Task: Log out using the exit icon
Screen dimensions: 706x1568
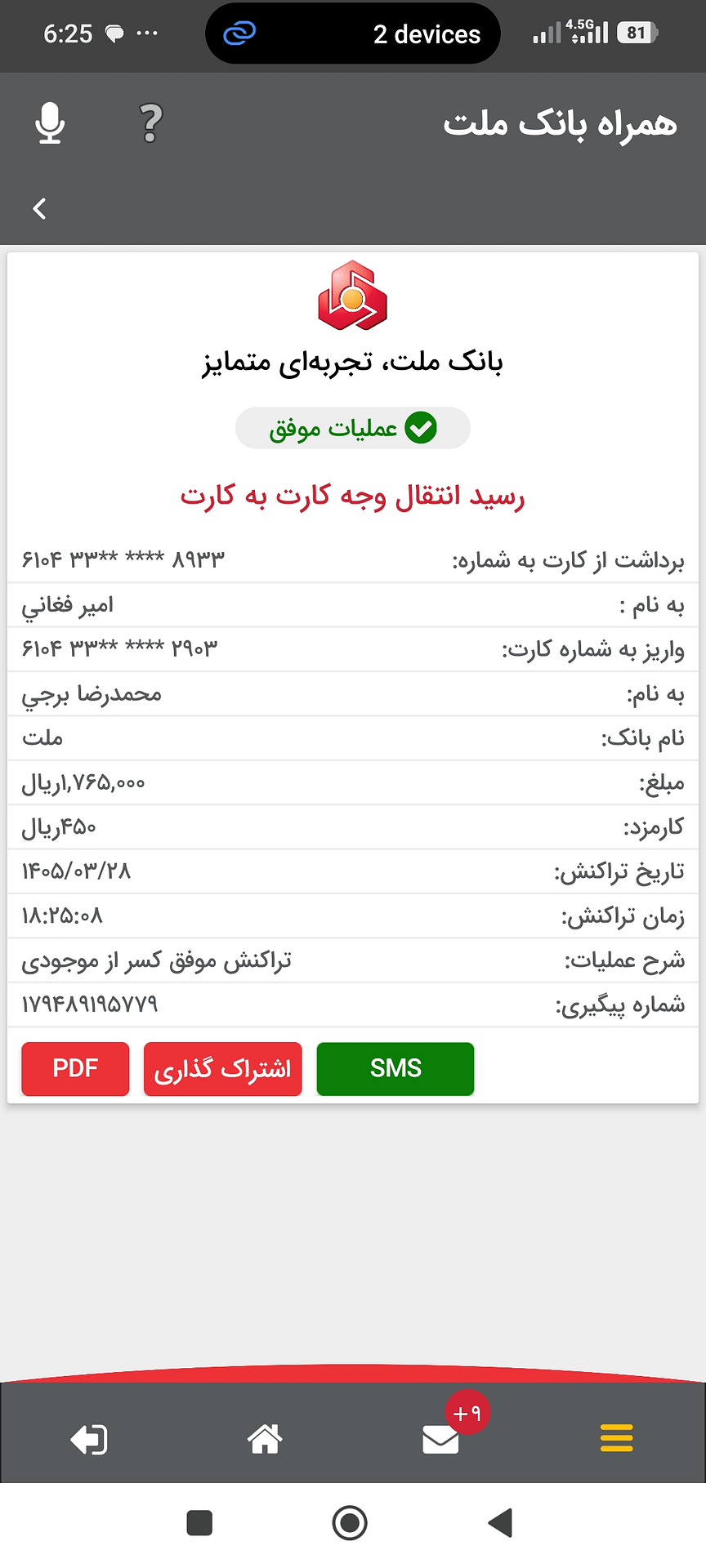Action: tap(88, 1439)
